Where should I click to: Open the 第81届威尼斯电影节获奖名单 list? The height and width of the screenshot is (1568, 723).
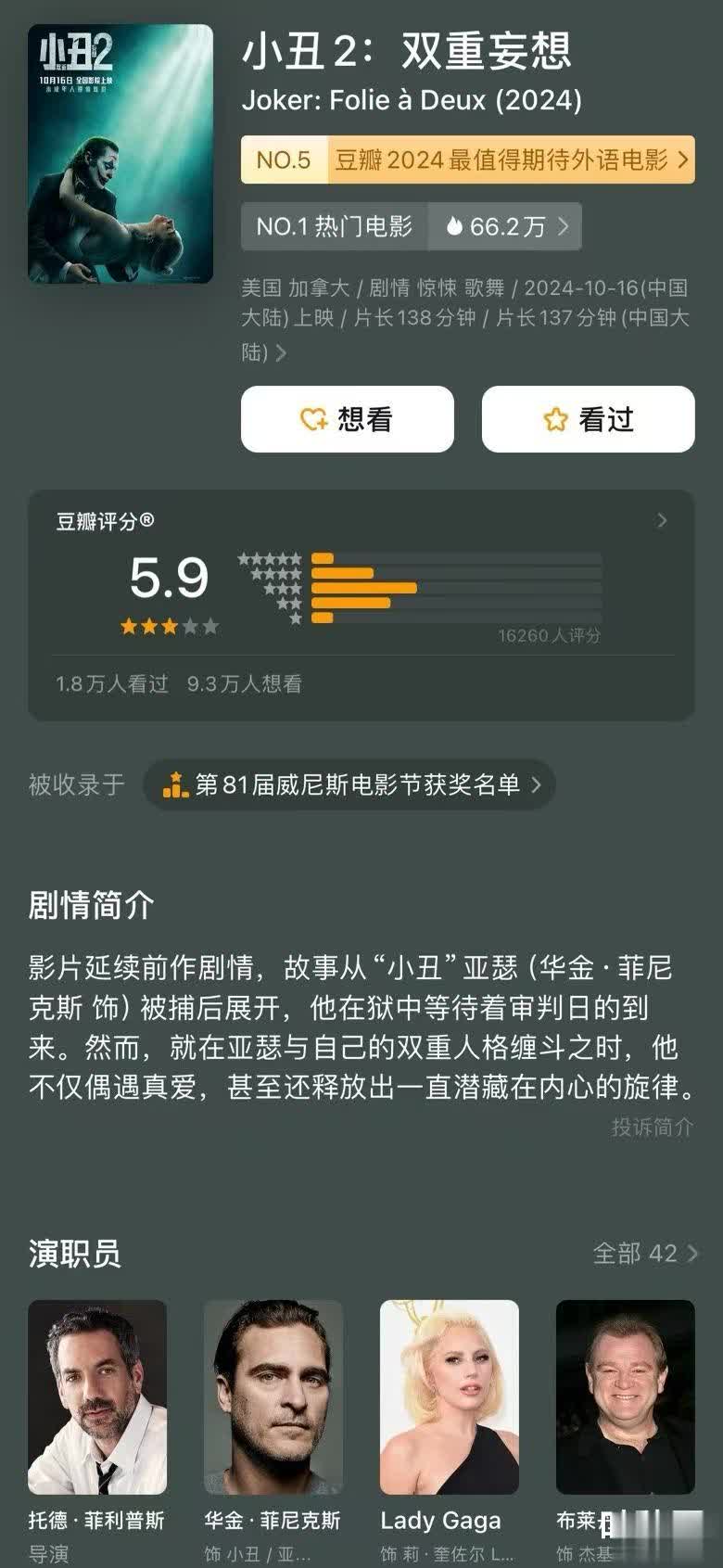click(349, 785)
